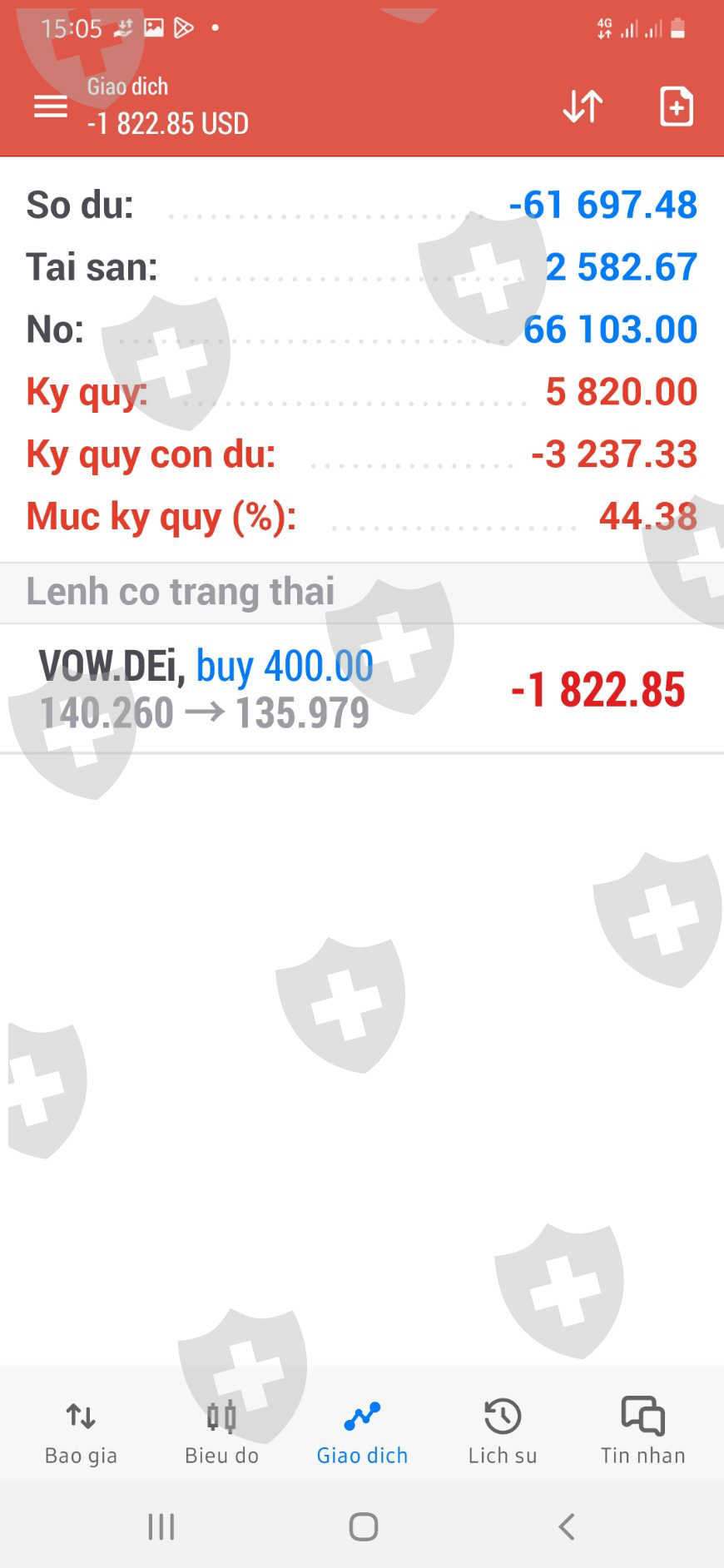
Task: Create a new order
Action: point(676,107)
